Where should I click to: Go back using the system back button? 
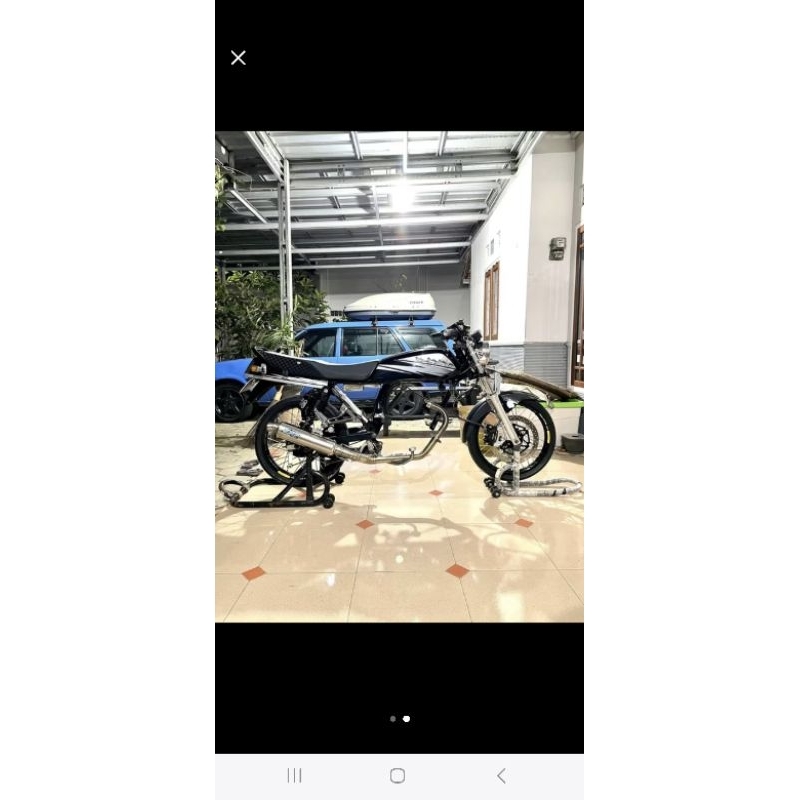point(501,775)
